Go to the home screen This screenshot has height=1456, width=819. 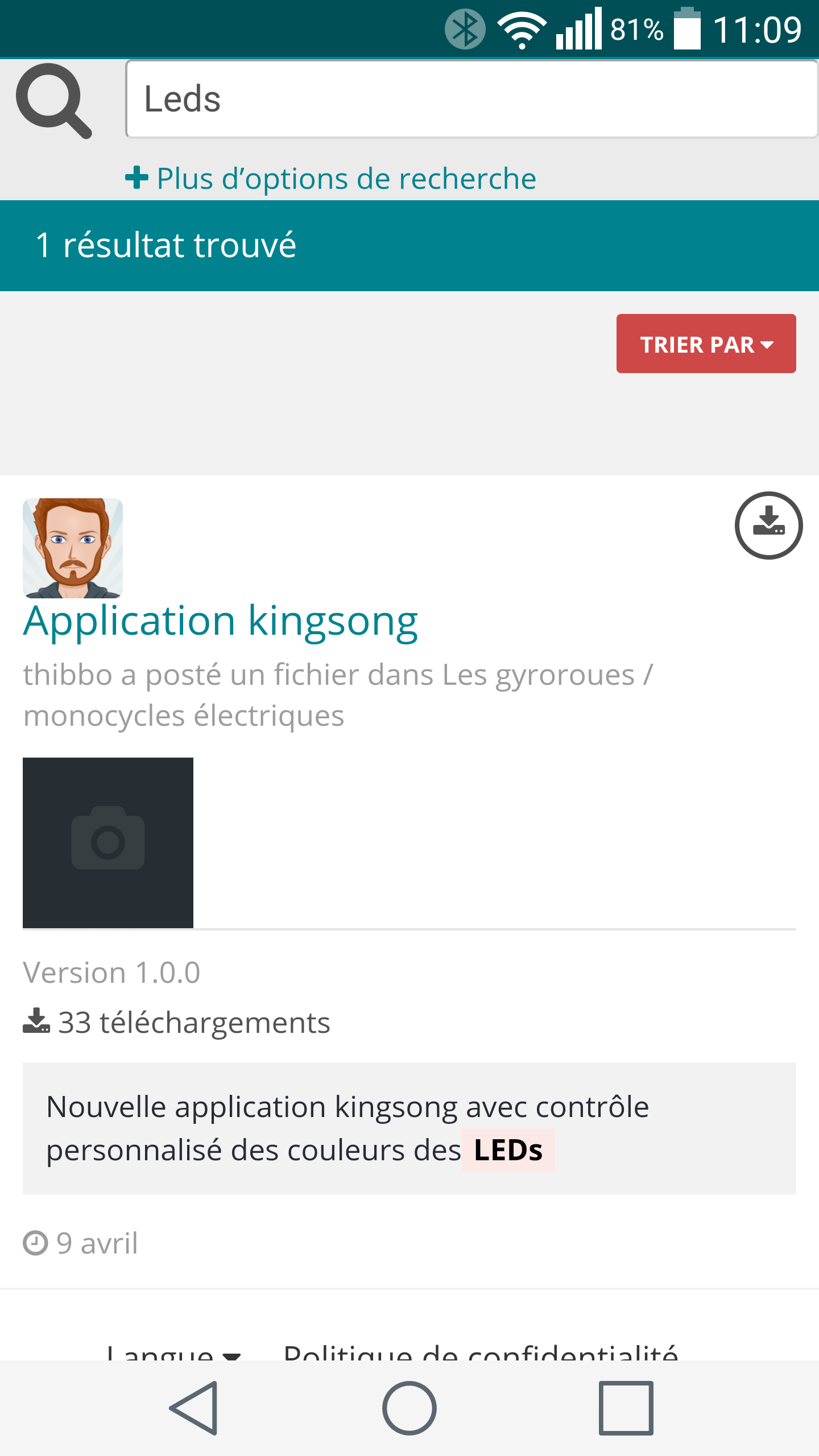409,1408
